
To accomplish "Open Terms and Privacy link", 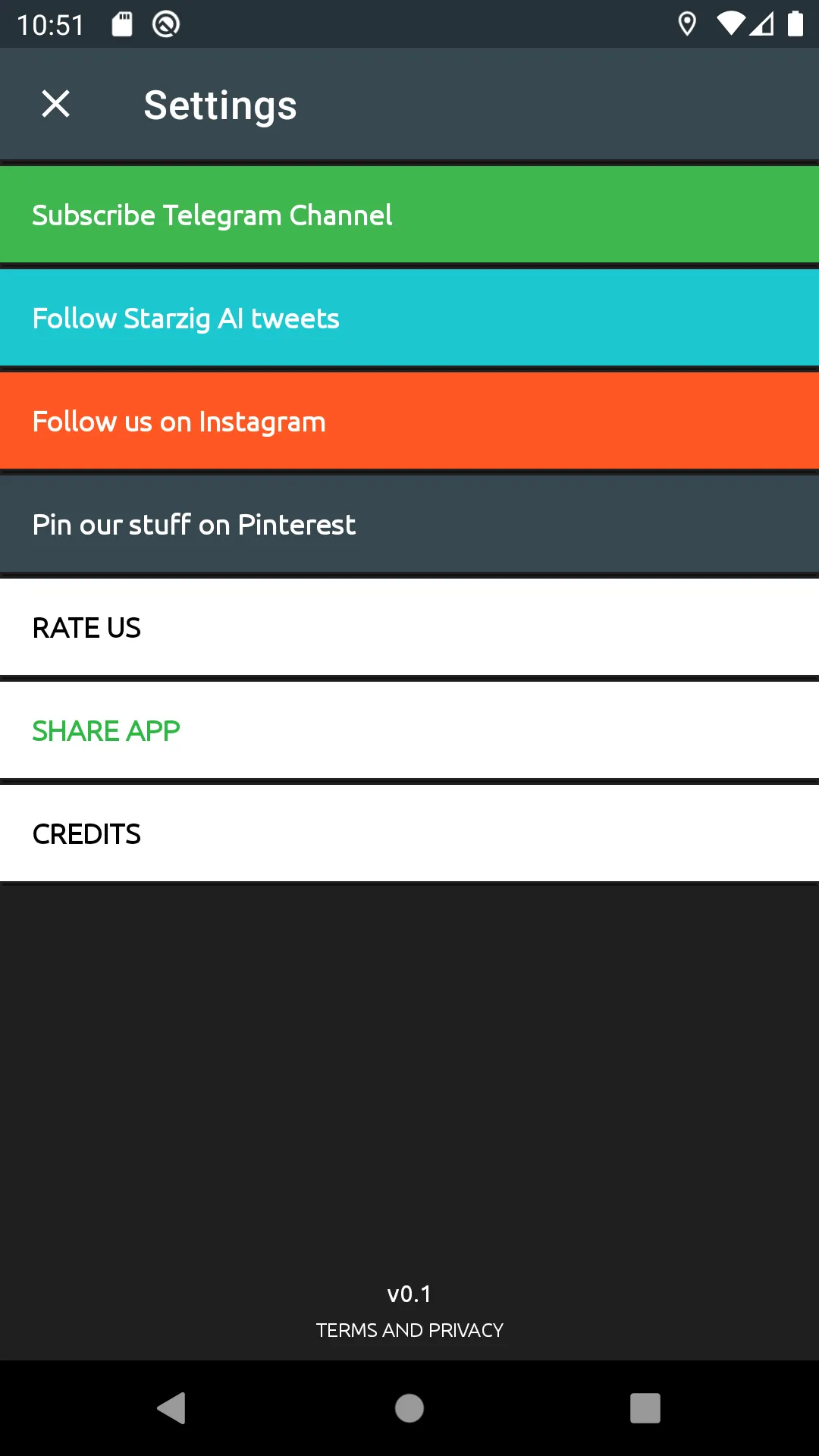I will [x=409, y=1330].
